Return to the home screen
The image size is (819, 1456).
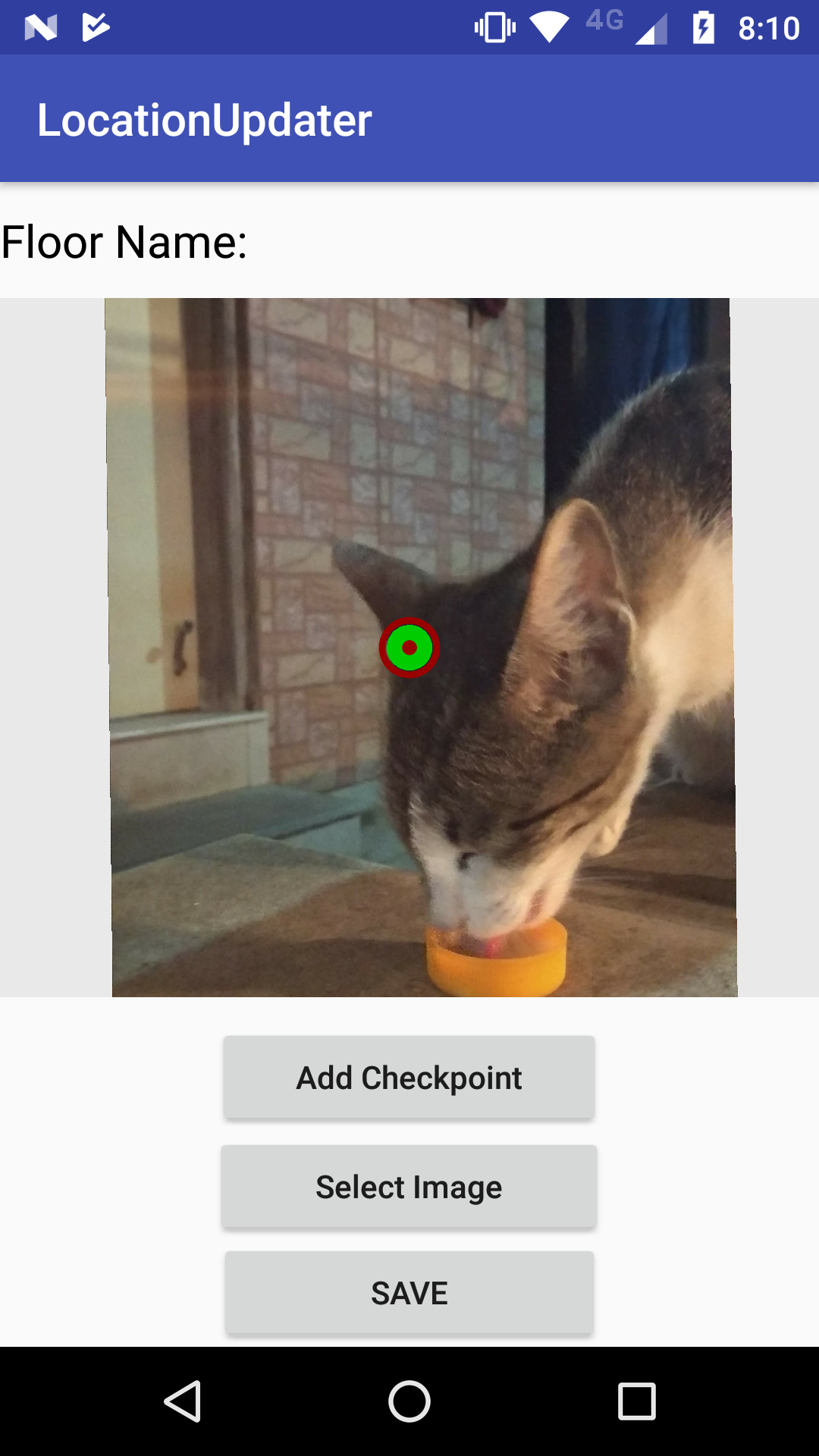(x=409, y=1401)
